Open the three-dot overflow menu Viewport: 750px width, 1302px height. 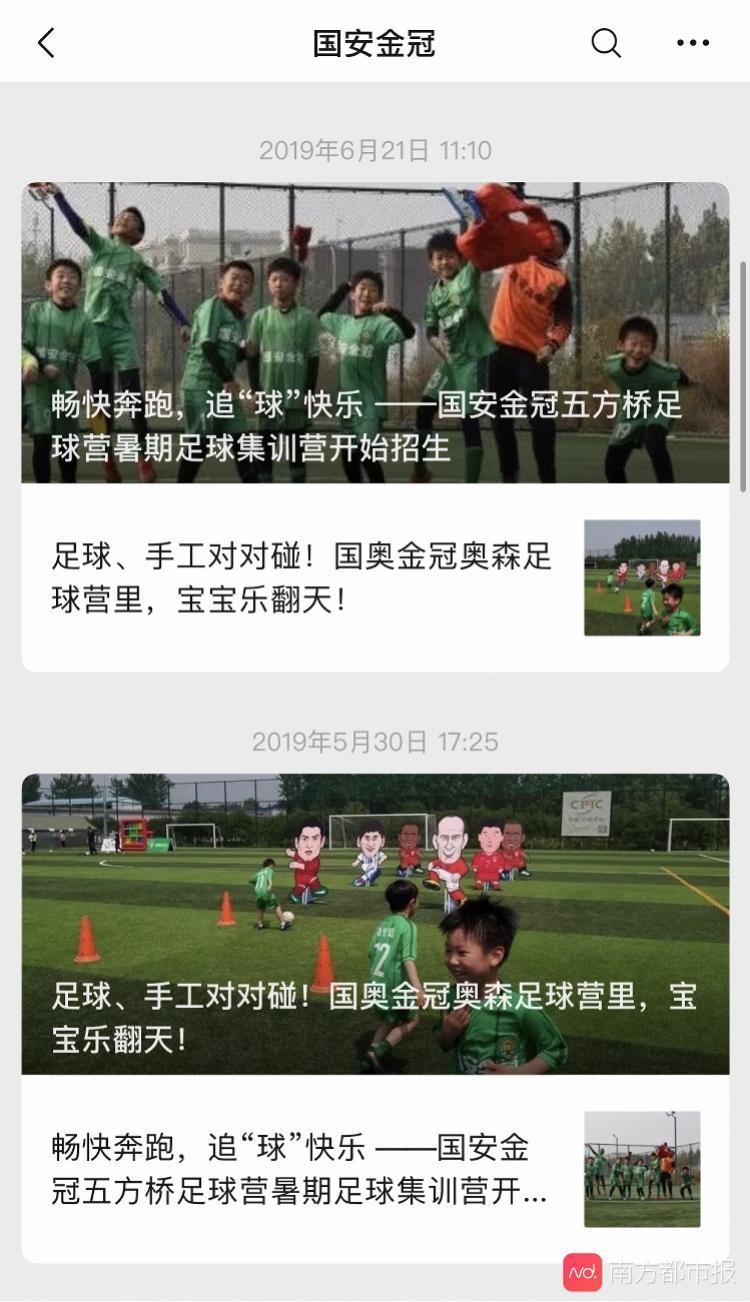pos(692,43)
